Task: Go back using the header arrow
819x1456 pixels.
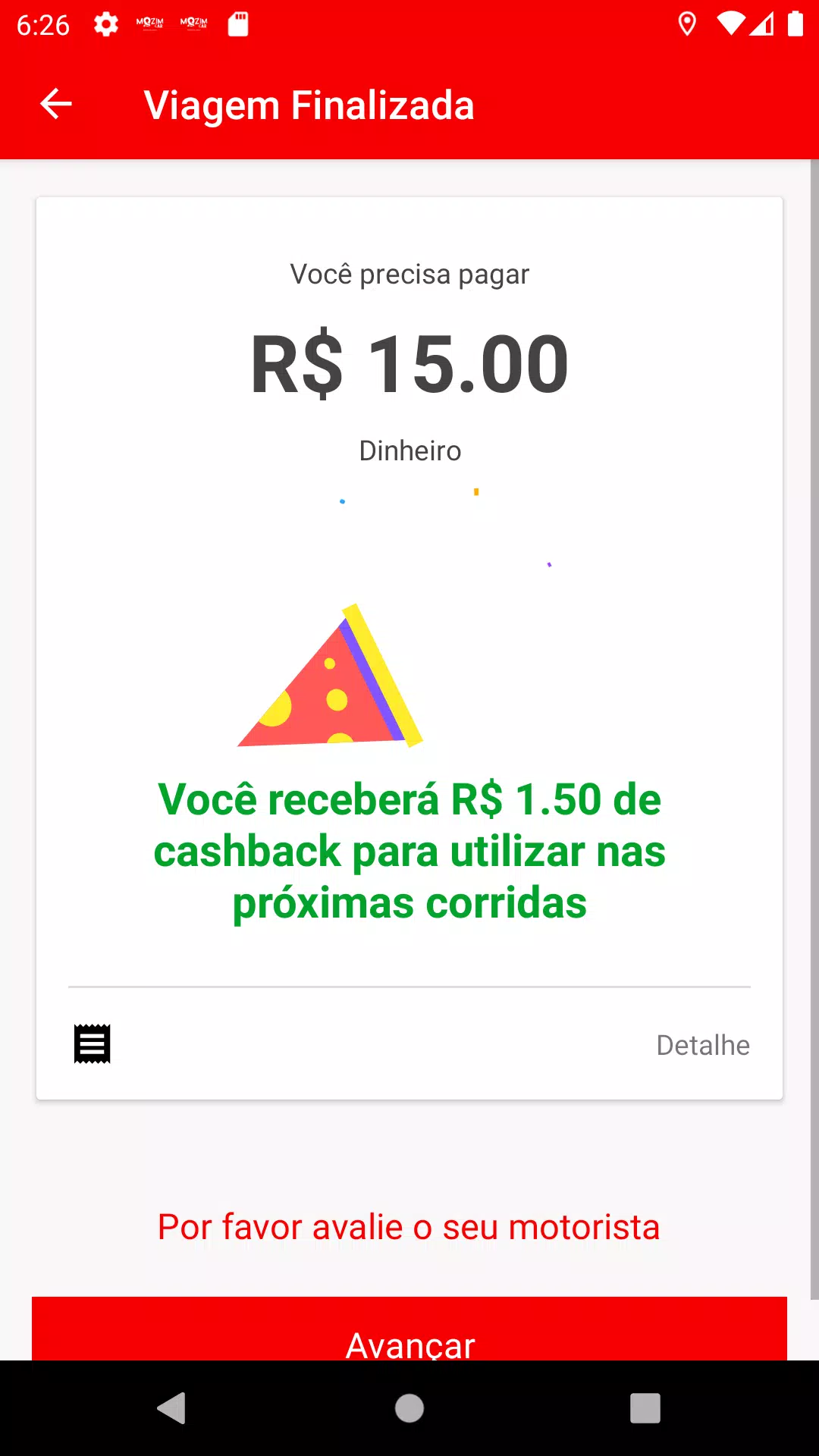Action: coord(56,104)
